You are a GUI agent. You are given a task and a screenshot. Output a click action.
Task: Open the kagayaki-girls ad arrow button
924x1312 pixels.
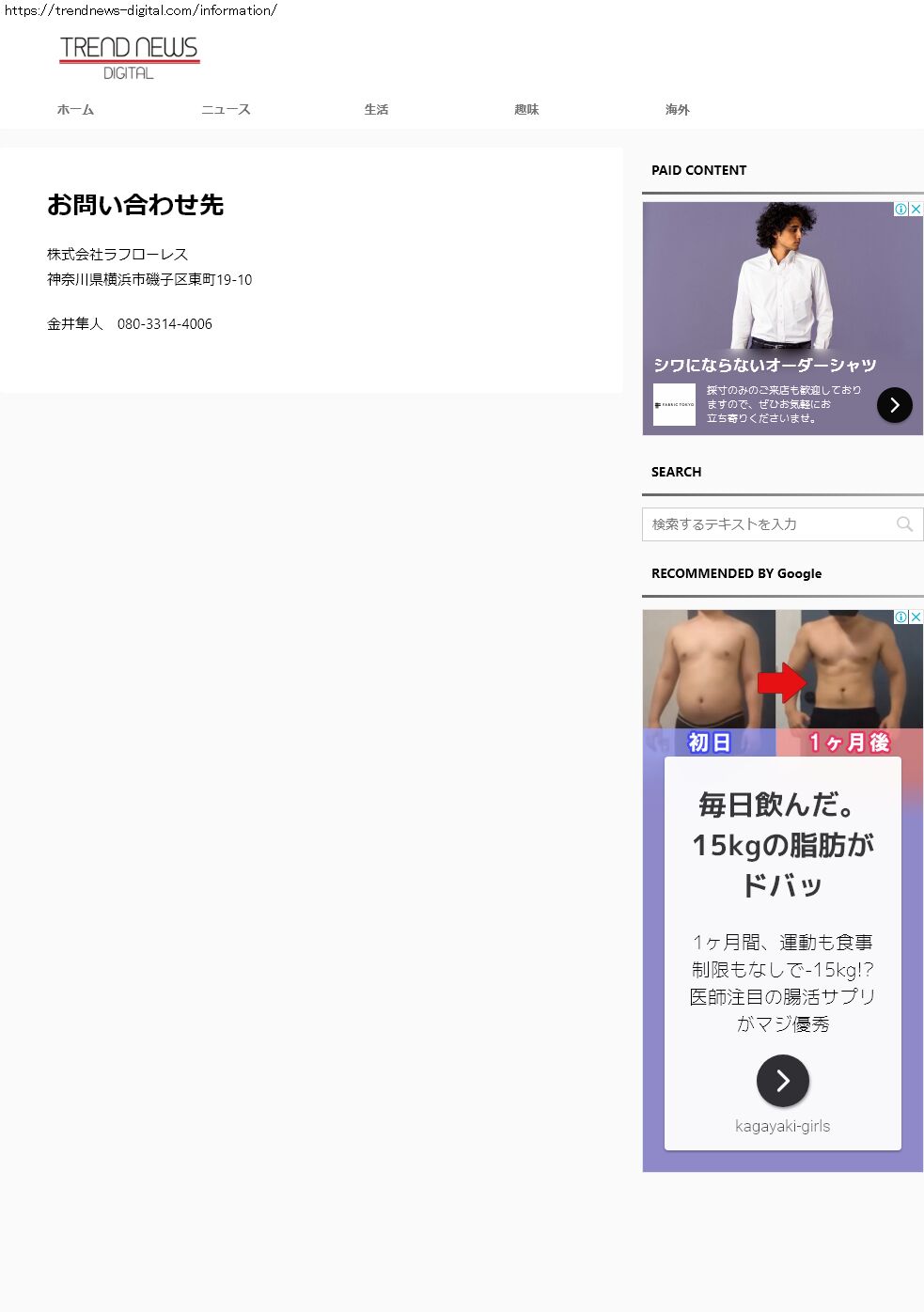click(x=782, y=1081)
